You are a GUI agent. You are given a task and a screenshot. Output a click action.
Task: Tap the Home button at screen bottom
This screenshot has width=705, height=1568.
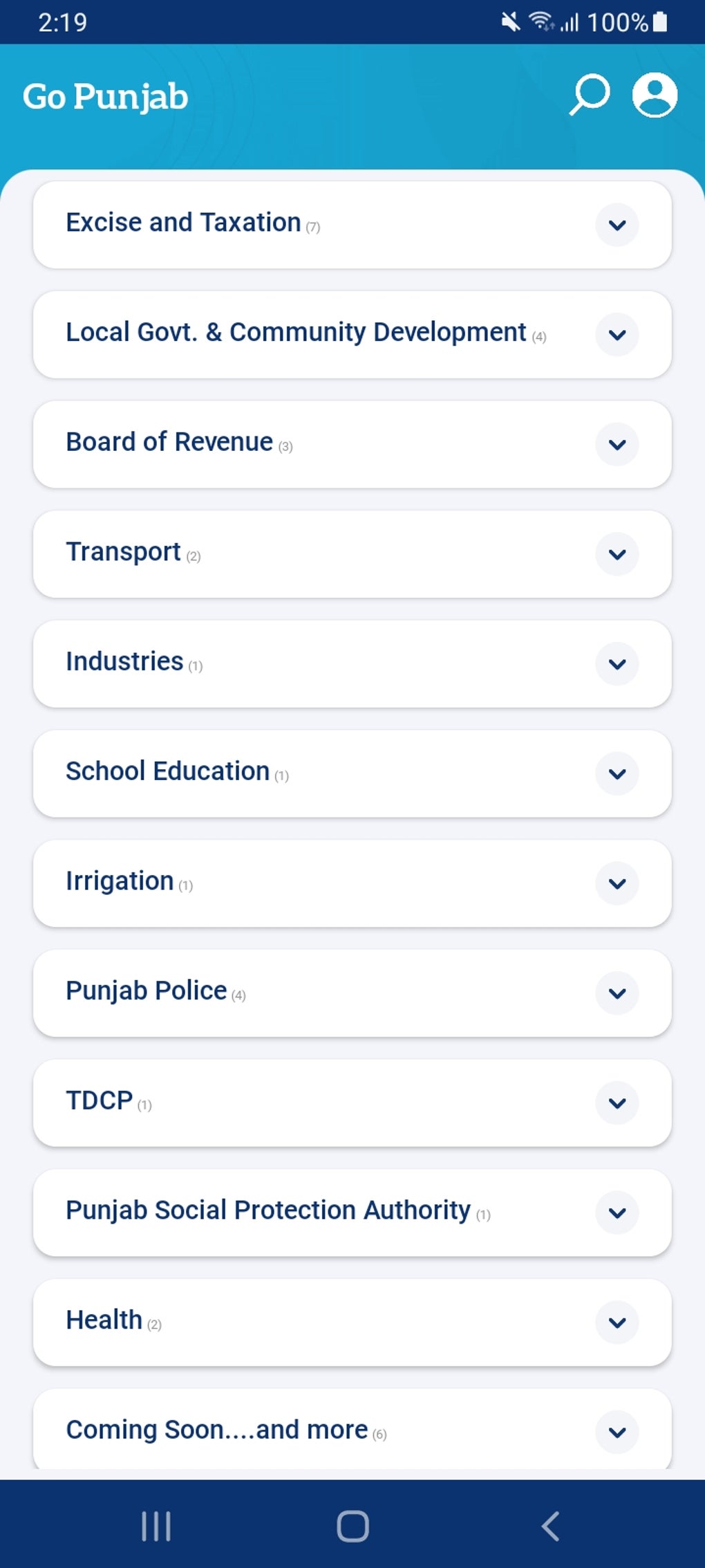pos(352,1529)
